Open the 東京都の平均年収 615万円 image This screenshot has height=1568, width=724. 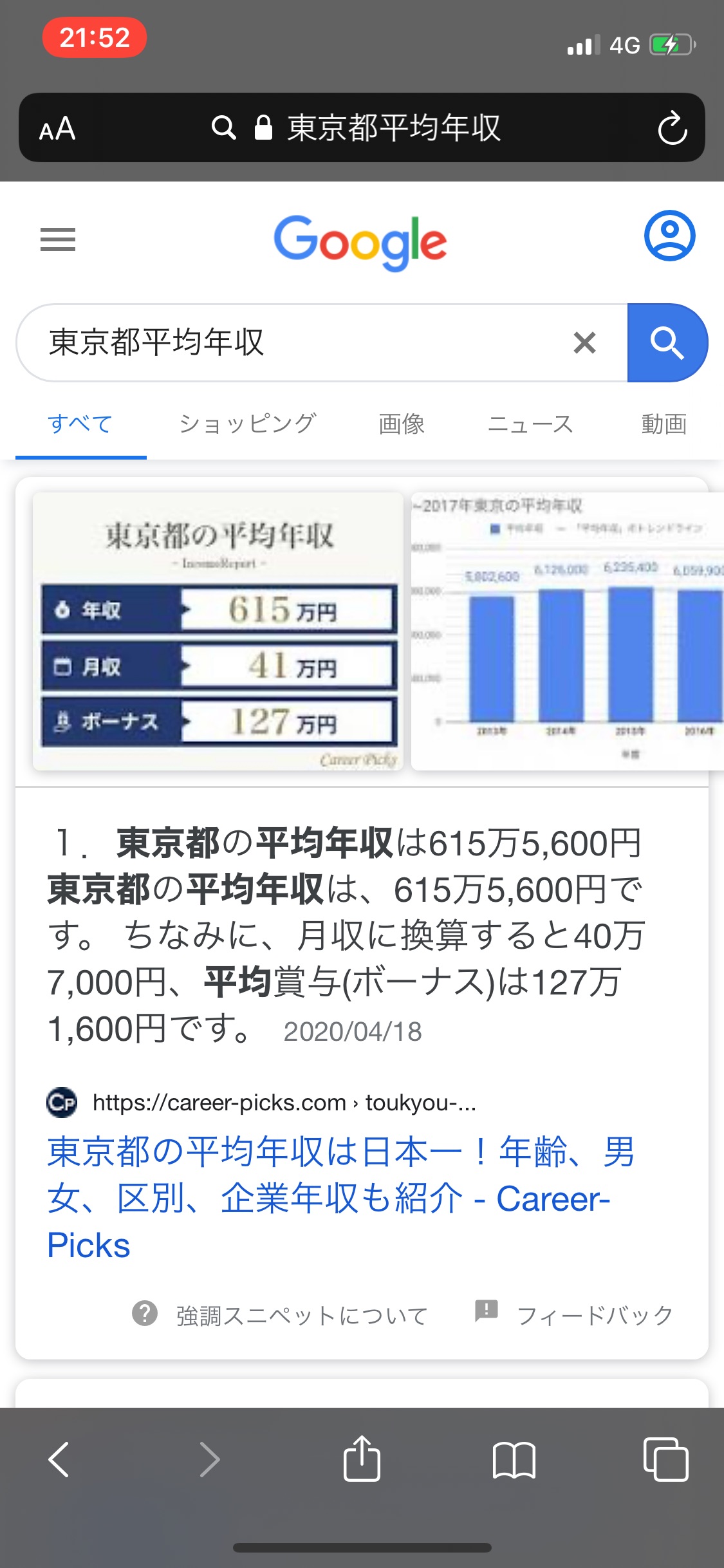point(218,631)
